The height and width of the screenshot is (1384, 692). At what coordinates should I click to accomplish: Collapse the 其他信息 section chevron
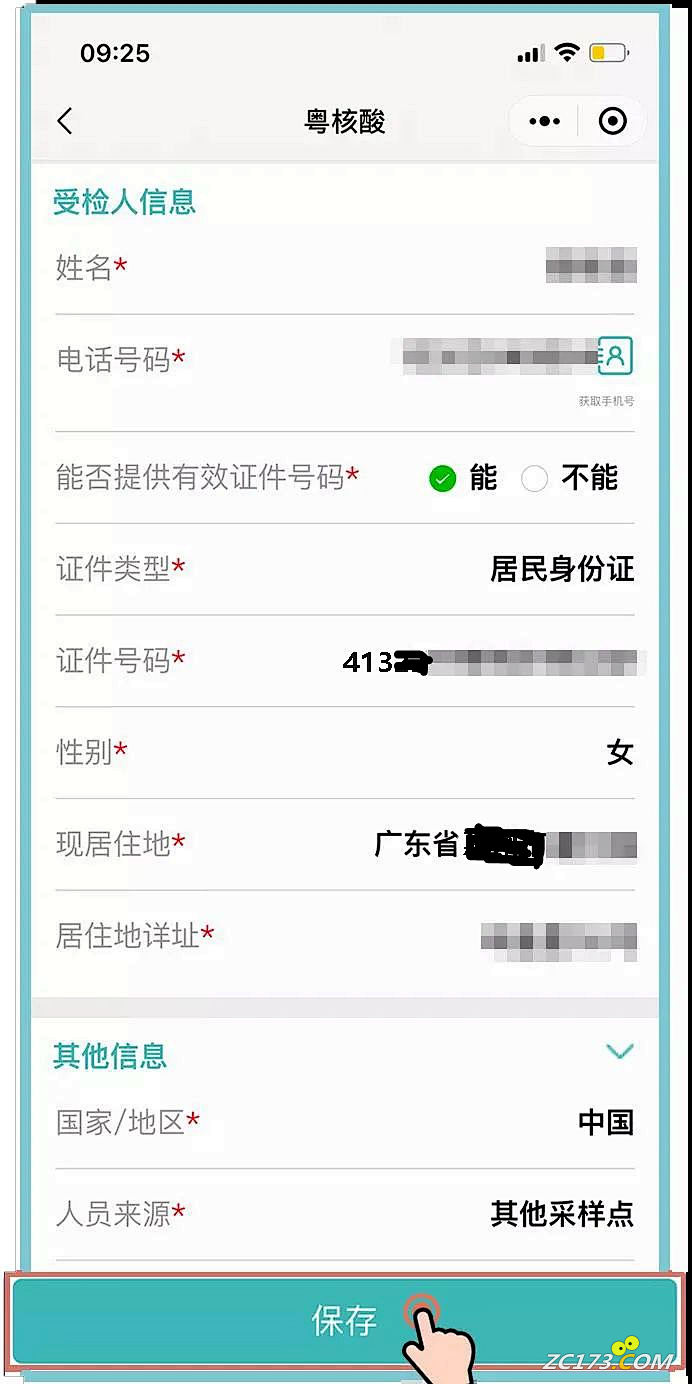[x=620, y=1052]
